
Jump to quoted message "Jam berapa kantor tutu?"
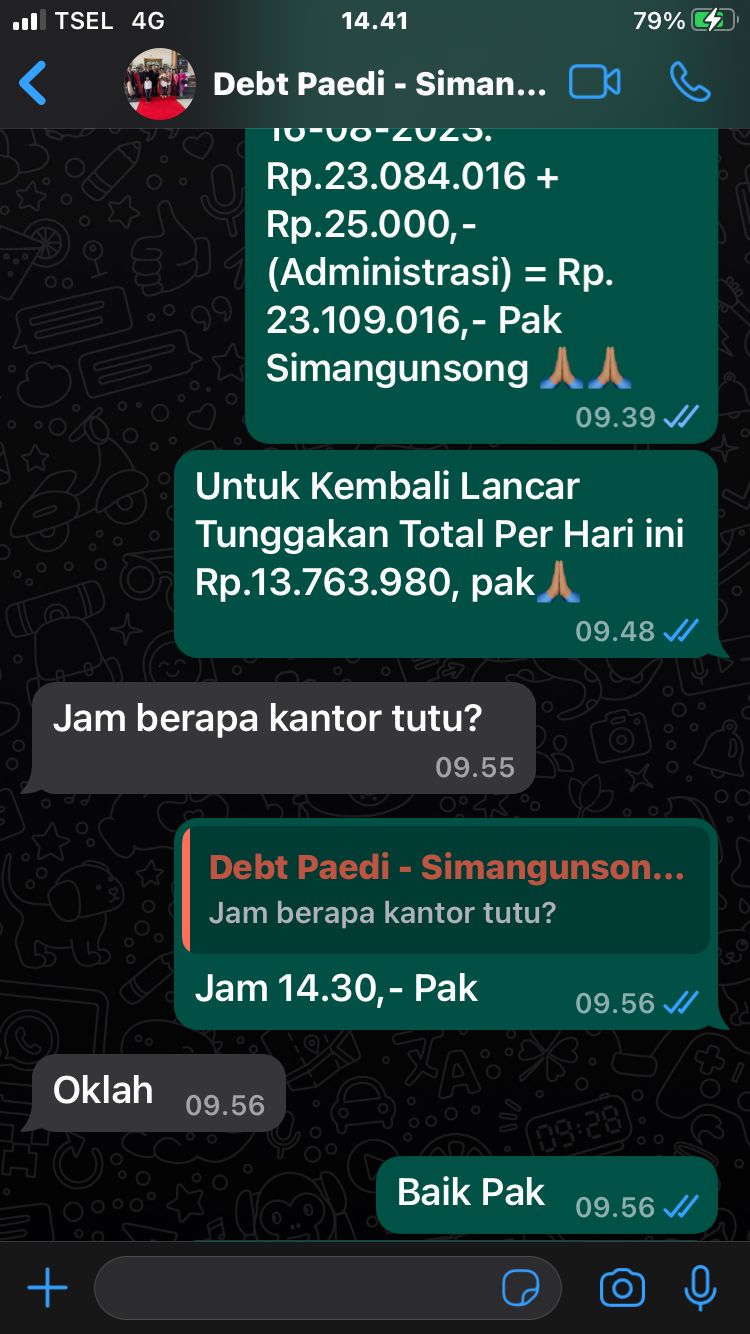(x=446, y=890)
